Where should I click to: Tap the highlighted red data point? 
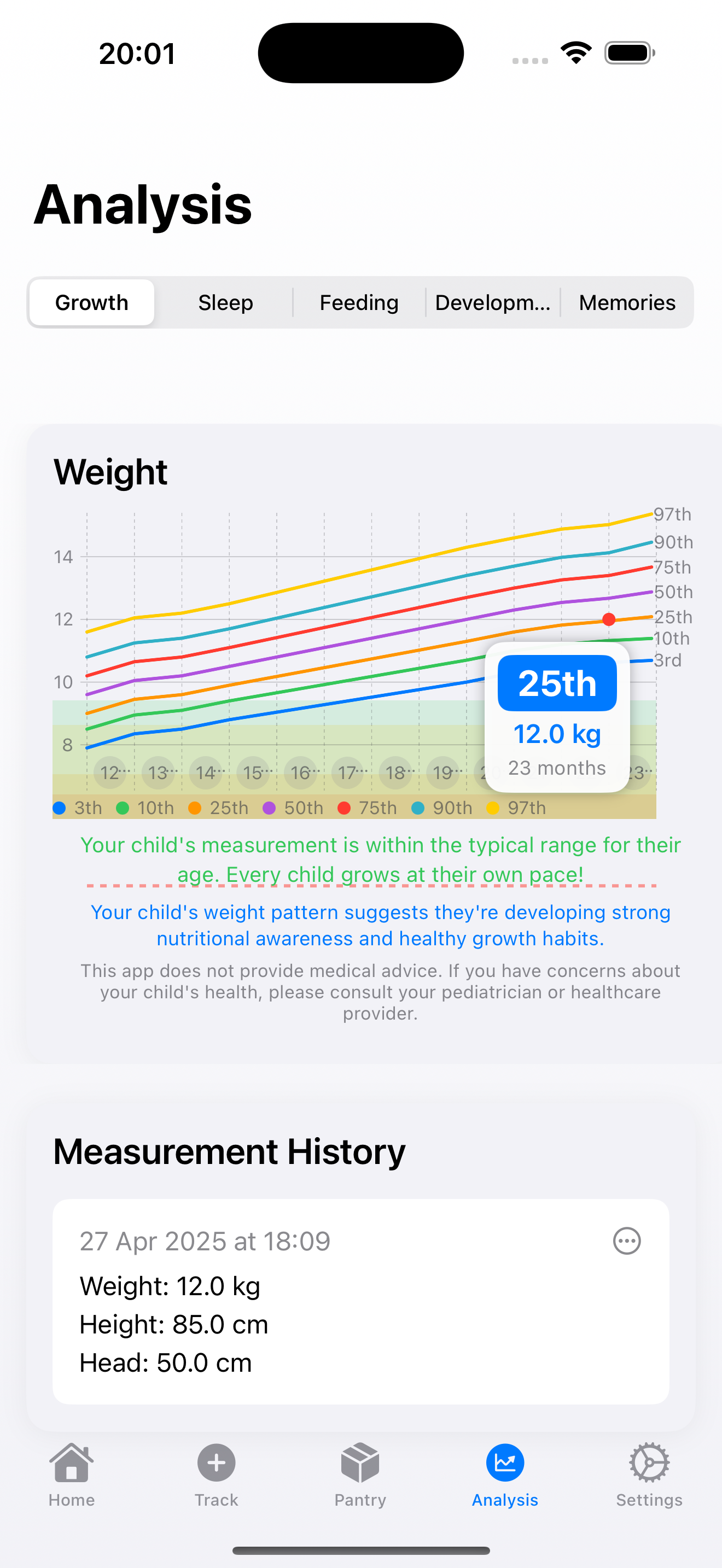608,619
